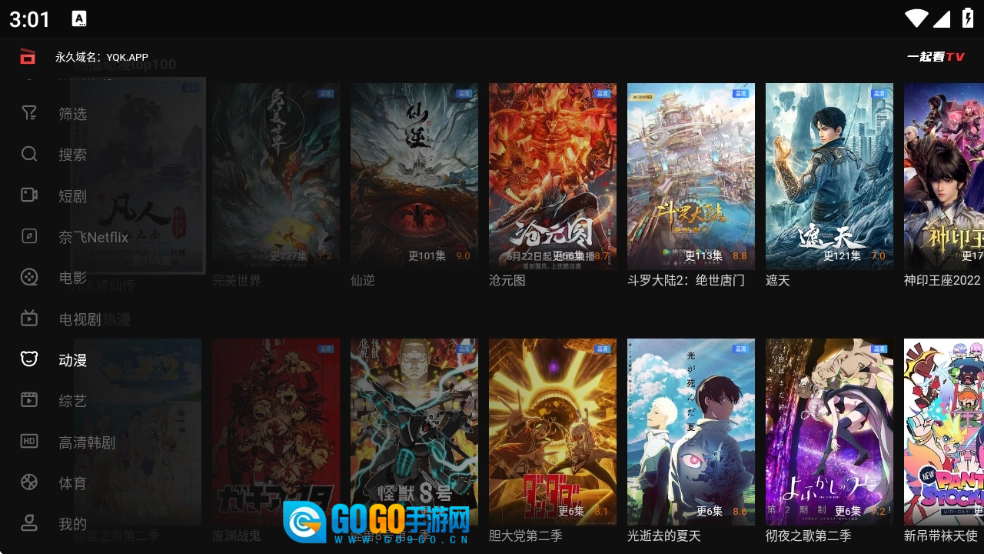Open the 沧元图 anime card
Viewport: 984px width, 554px height.
click(552, 176)
